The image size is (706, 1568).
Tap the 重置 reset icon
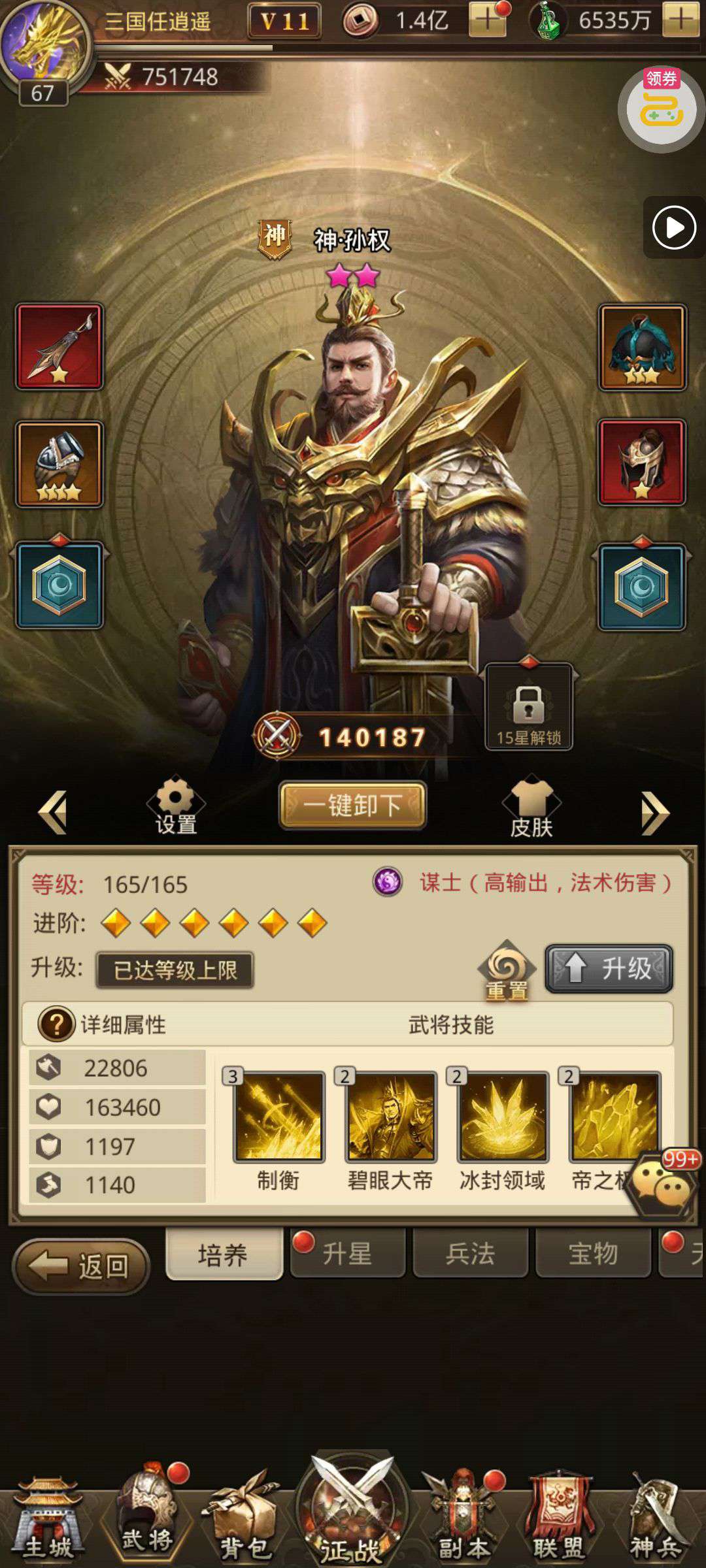(x=507, y=972)
